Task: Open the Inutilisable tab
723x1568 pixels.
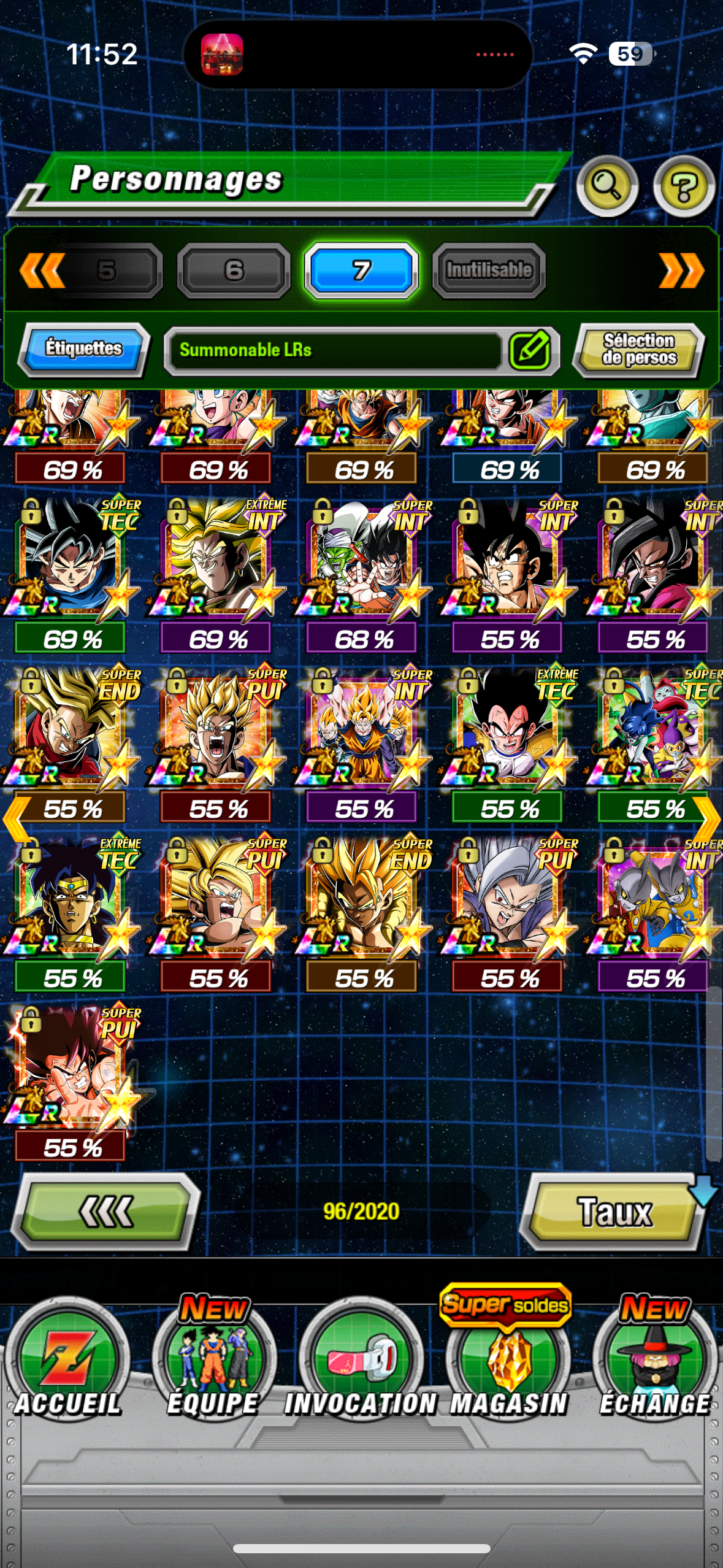Action: (489, 271)
